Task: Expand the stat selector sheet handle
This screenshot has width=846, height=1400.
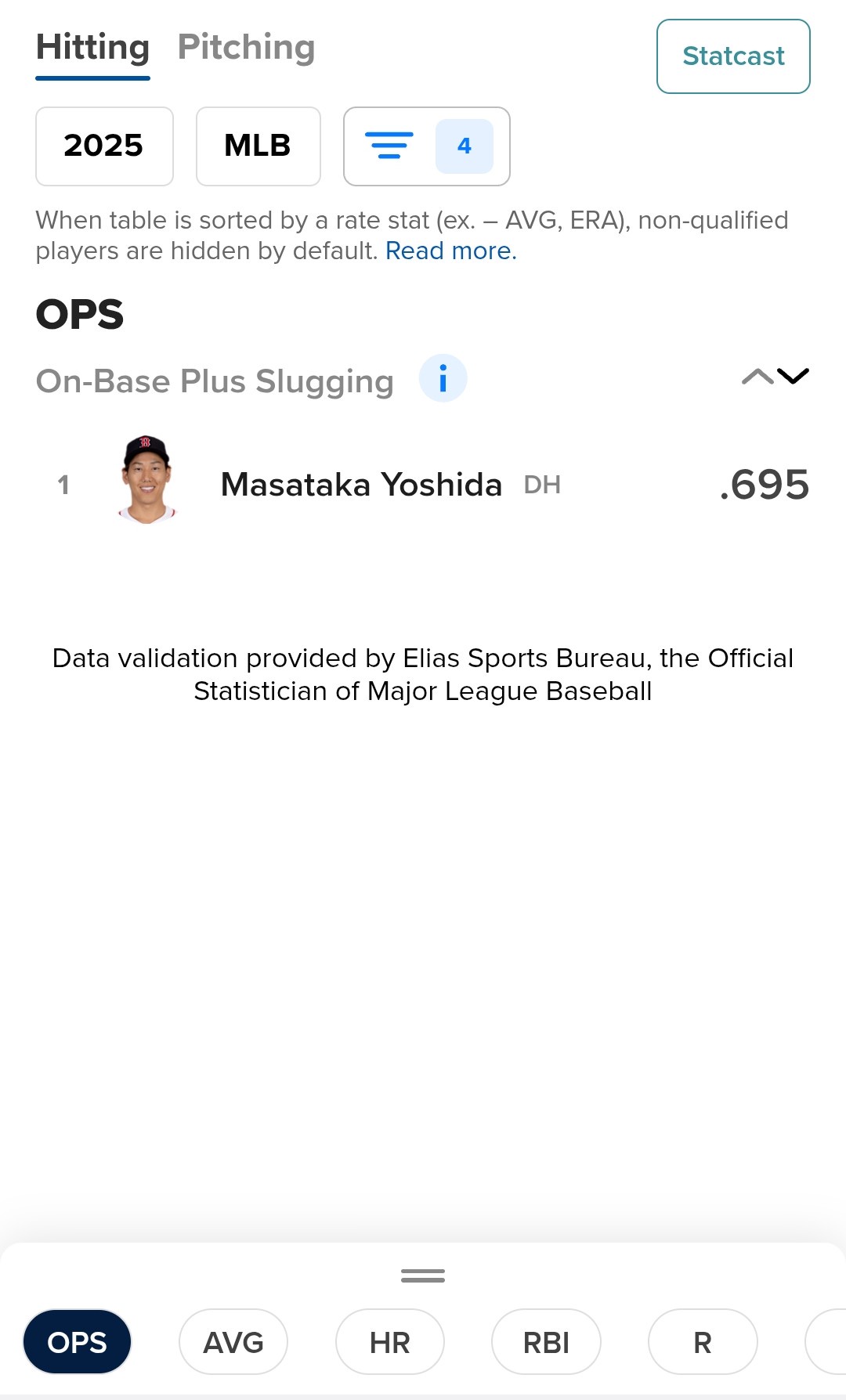Action: click(423, 1276)
